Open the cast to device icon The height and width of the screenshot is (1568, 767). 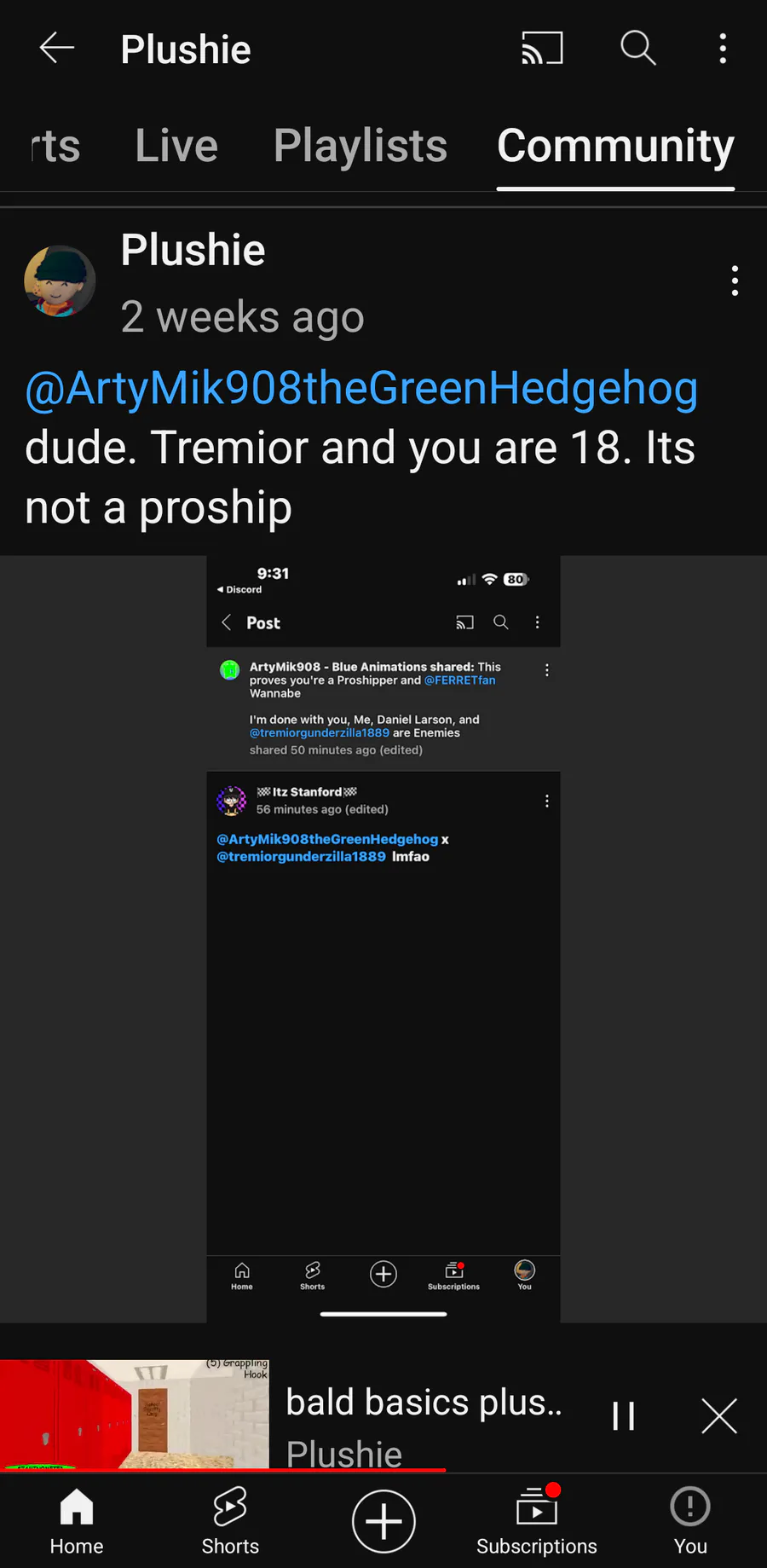tap(542, 49)
